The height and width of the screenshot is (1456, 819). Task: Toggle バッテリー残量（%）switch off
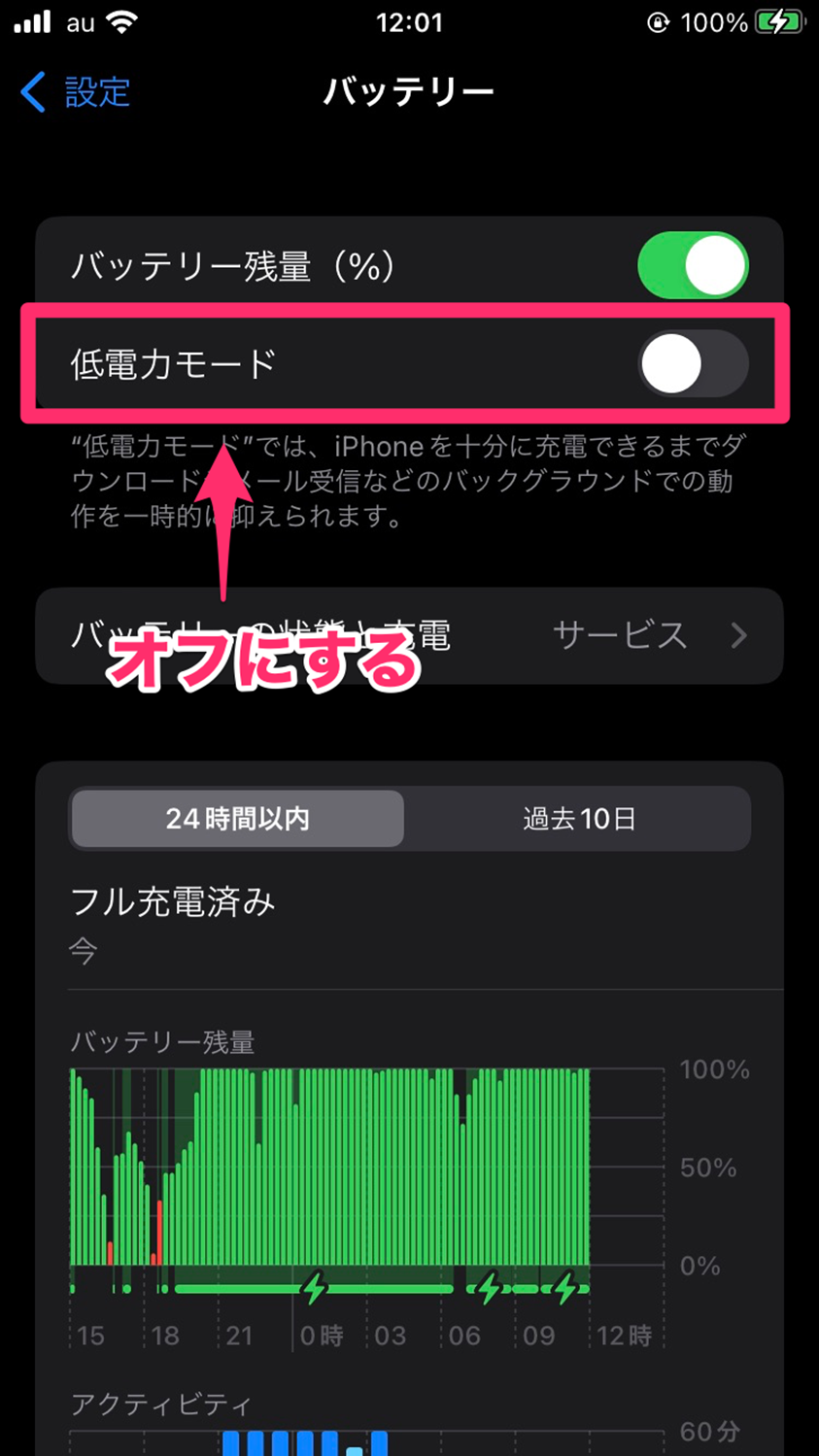692,265
